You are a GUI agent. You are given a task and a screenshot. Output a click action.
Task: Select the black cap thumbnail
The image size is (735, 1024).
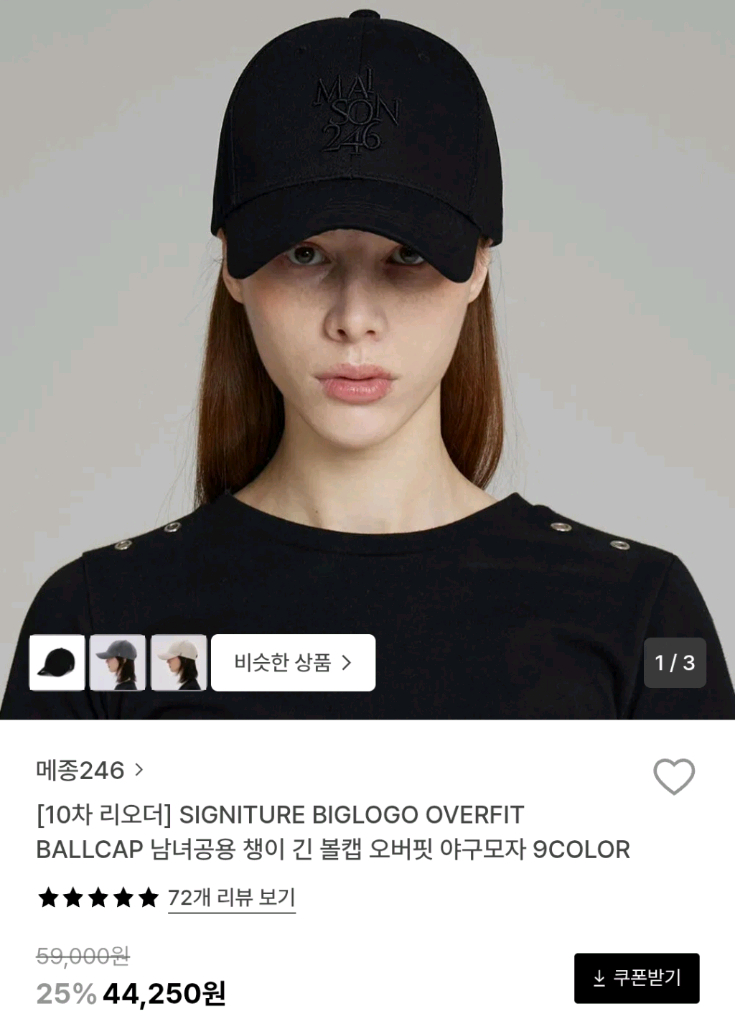(x=57, y=662)
